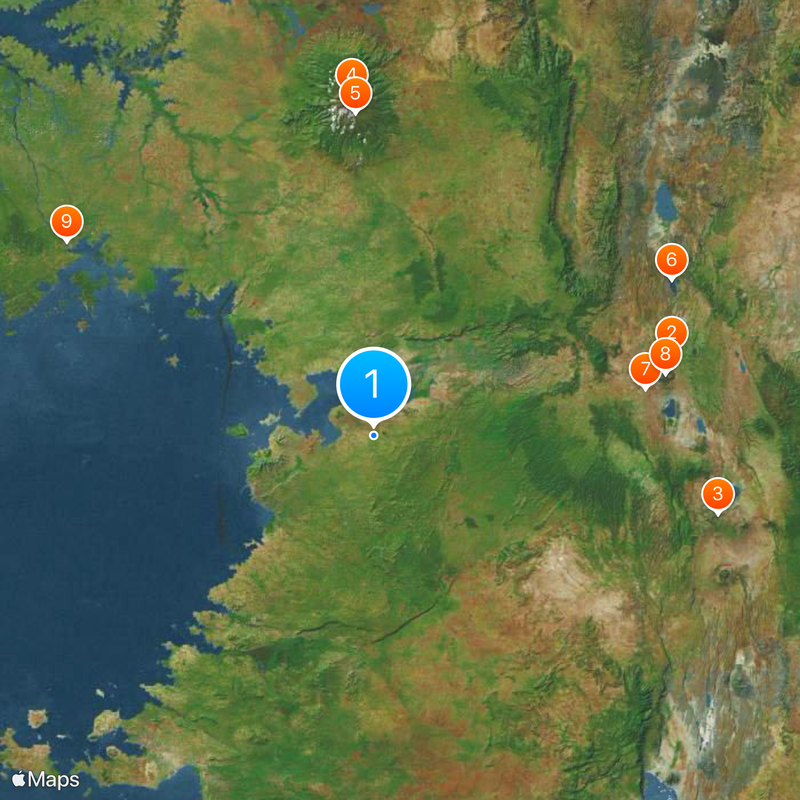This screenshot has height=800, width=800.
Task: Select map pin number 6
Action: click(671, 260)
